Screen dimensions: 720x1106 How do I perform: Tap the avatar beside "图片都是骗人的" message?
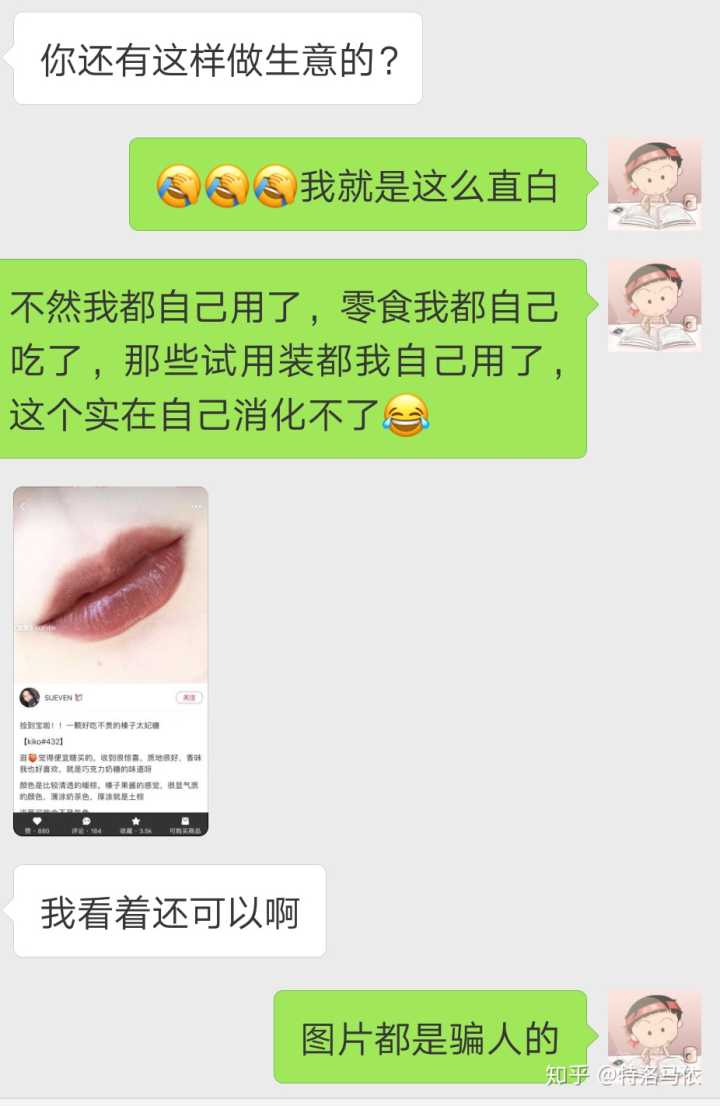click(654, 1036)
